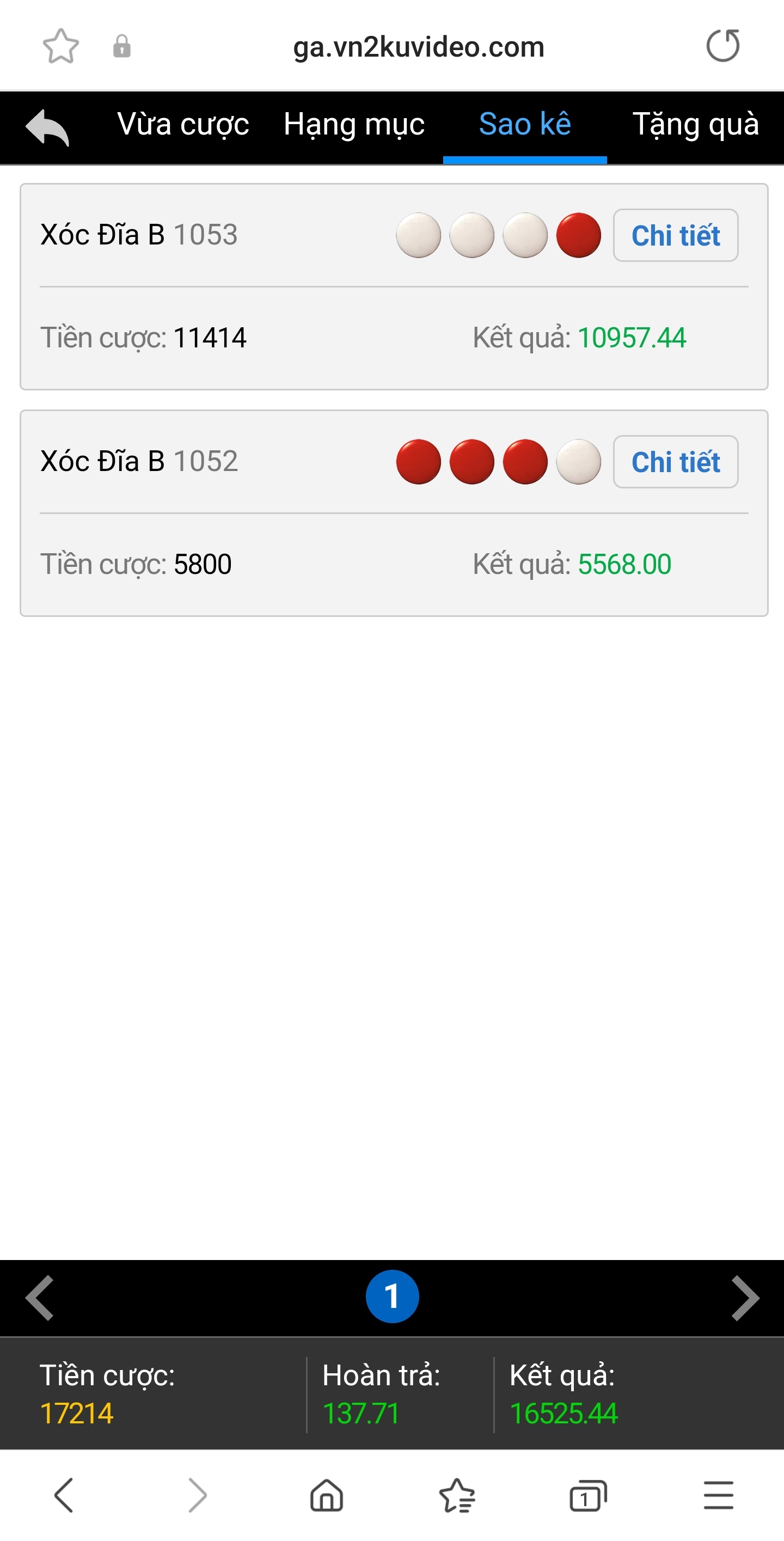
Task: Select the Sao kê tab
Action: [x=524, y=125]
